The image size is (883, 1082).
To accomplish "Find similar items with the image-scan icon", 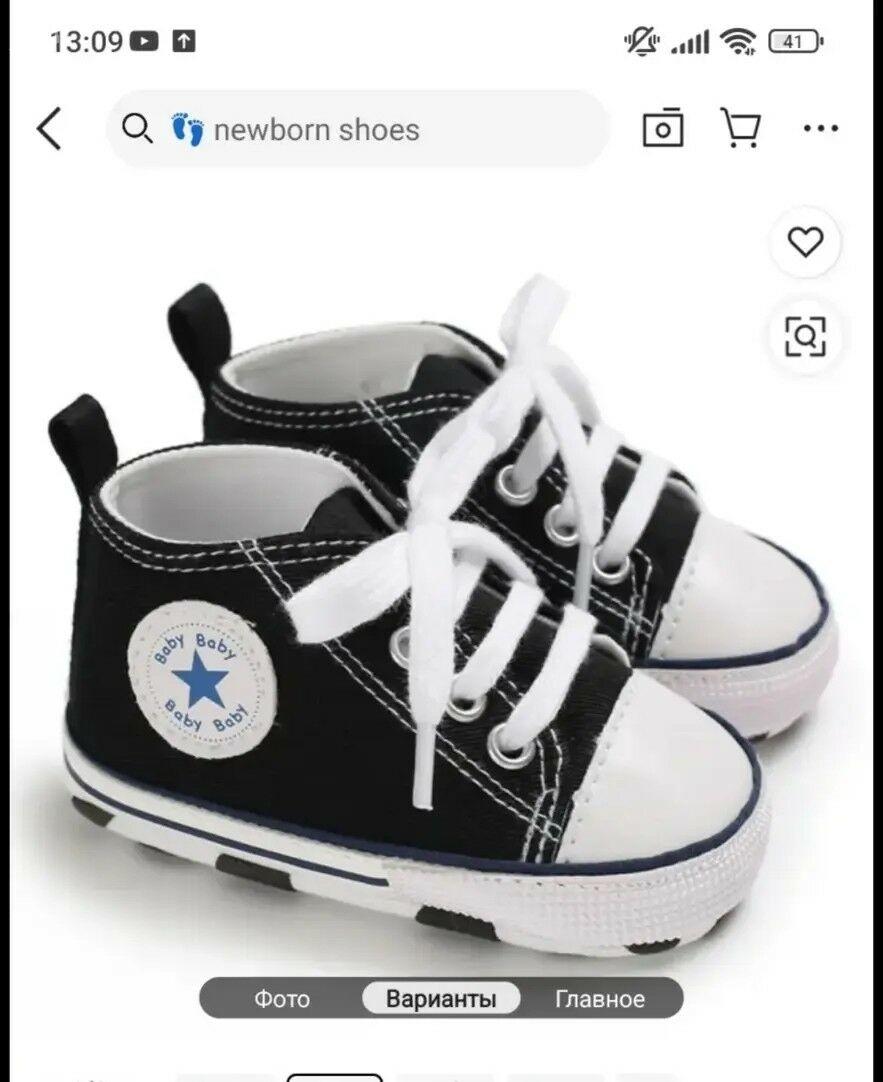I will click(805, 335).
